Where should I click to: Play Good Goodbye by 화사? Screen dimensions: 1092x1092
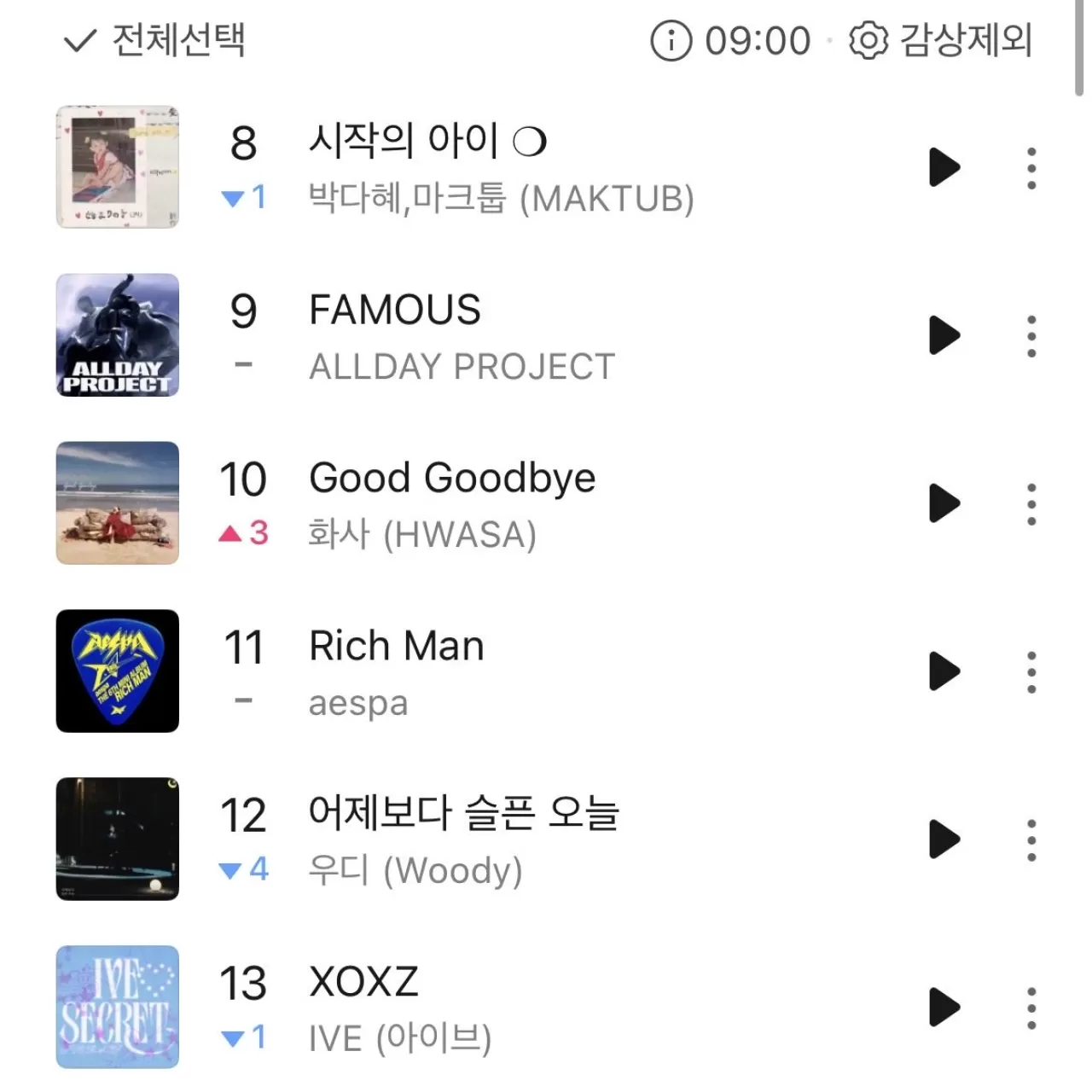pos(944,503)
